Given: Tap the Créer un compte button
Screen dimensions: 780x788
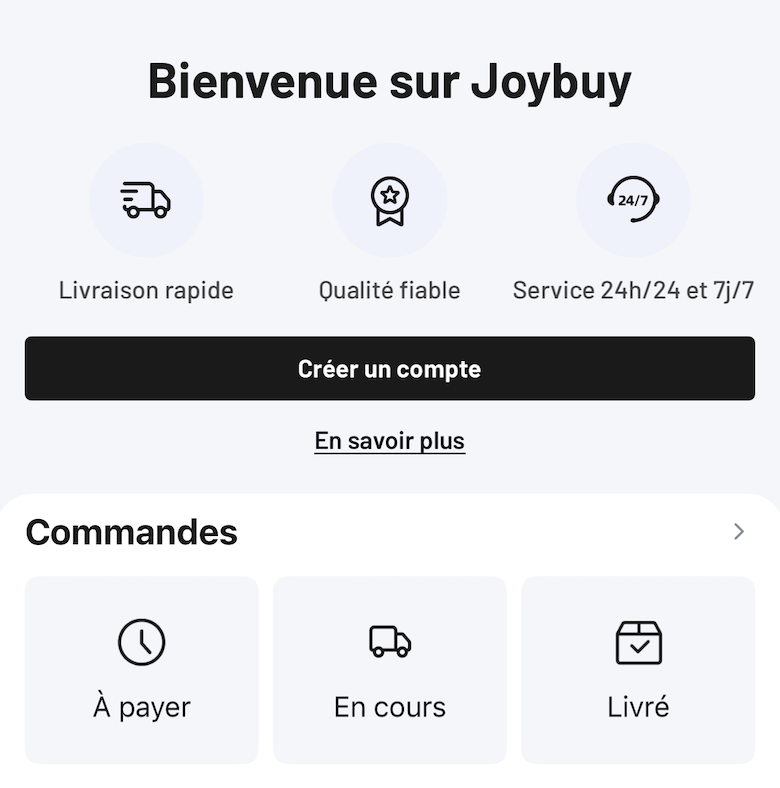Looking at the screenshot, I should tap(389, 369).
